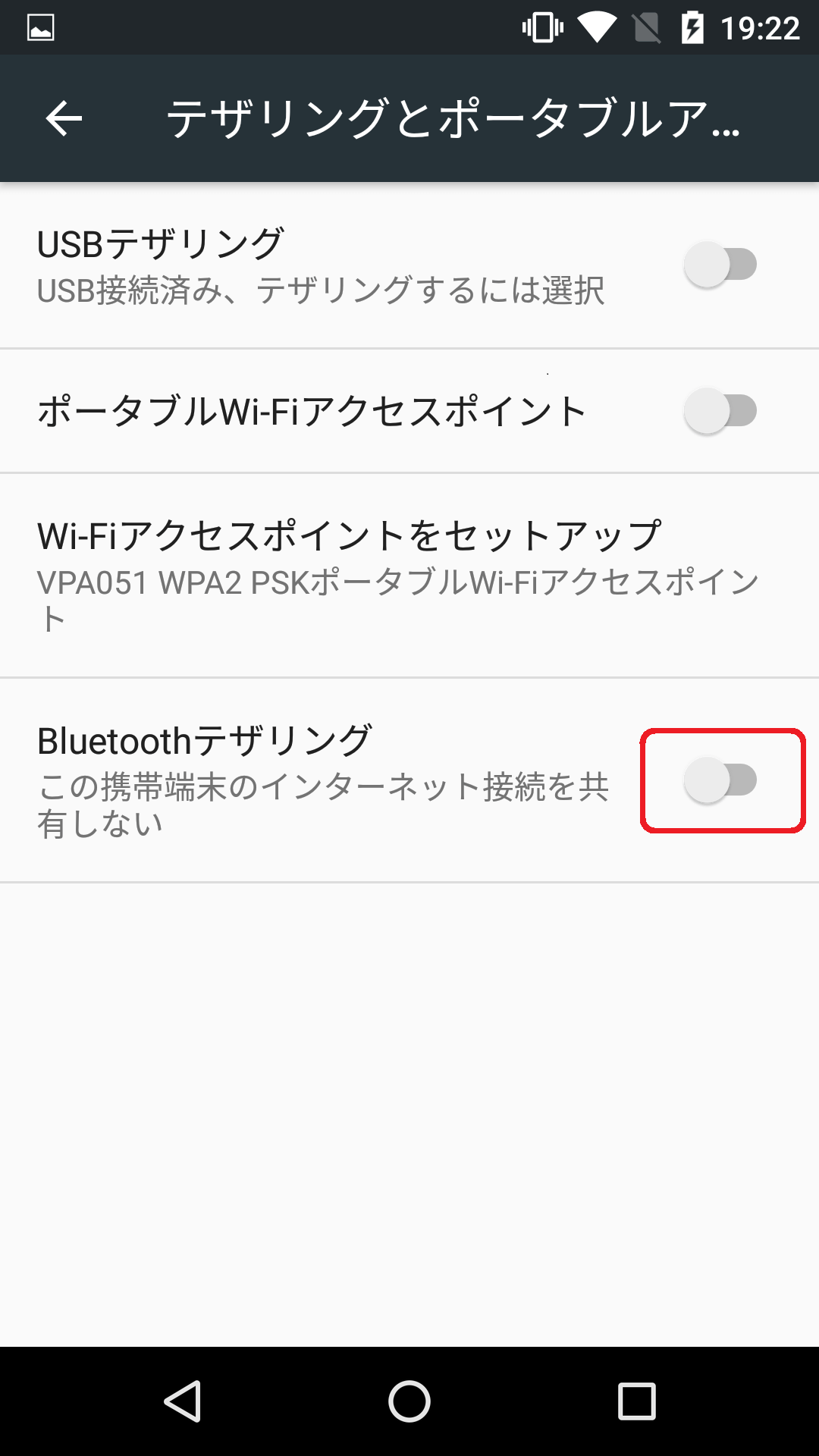Go back using the app bar arrow
The width and height of the screenshot is (819, 1456).
(64, 118)
